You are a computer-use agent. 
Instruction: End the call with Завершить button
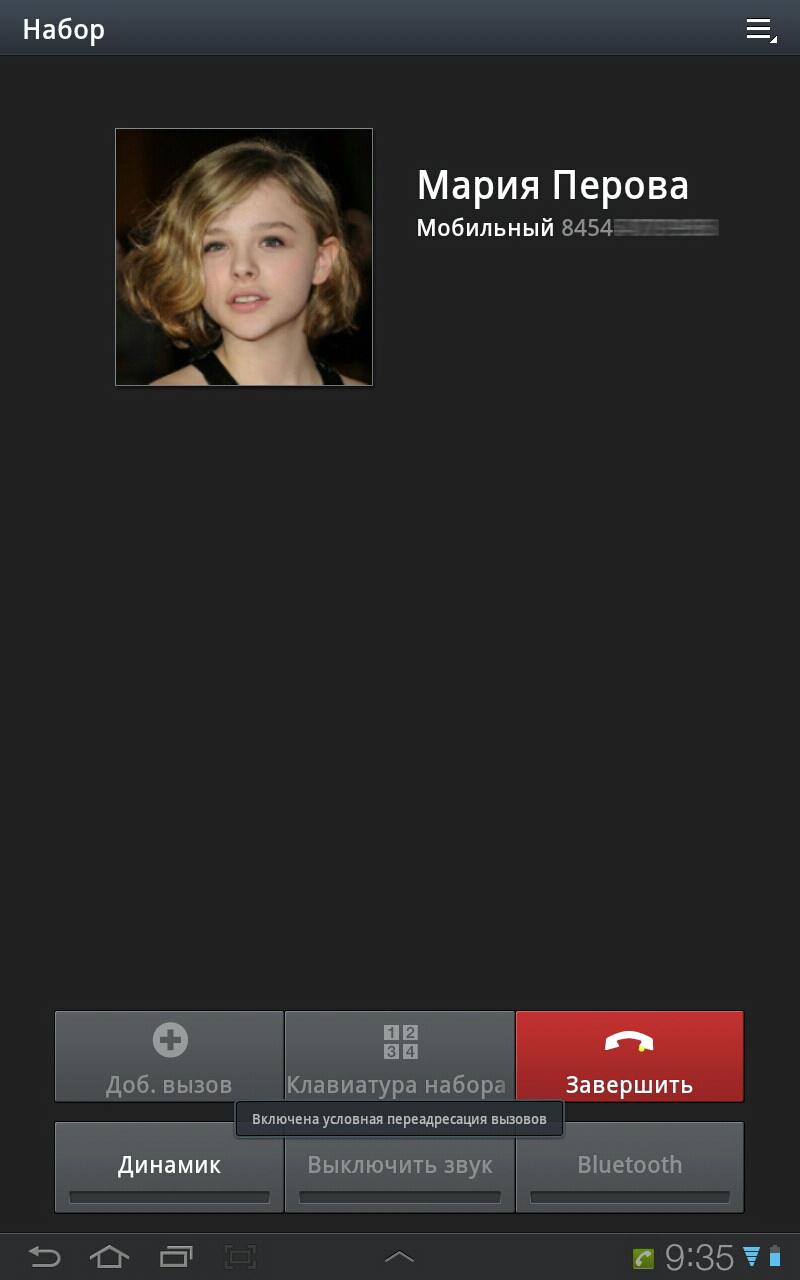630,1056
